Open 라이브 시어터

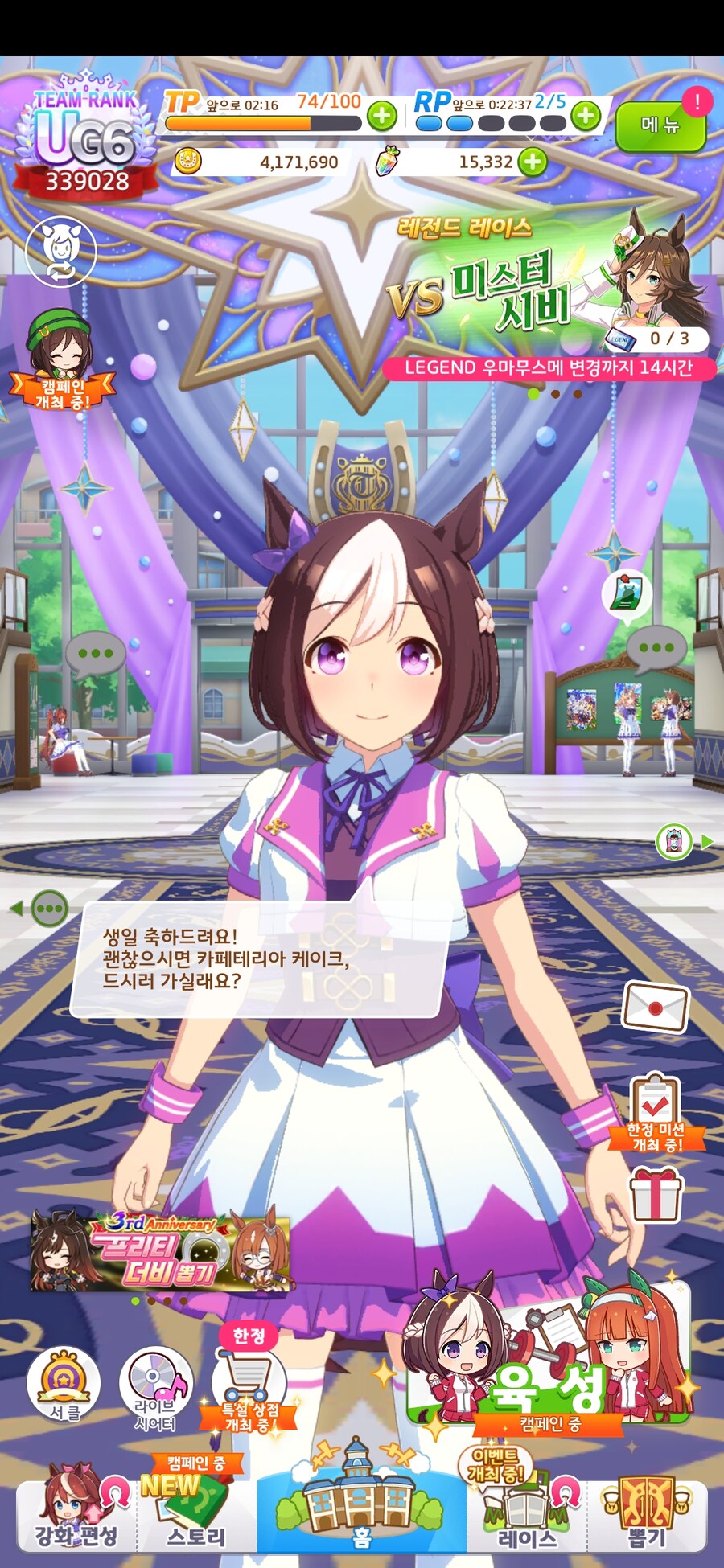[x=157, y=1389]
